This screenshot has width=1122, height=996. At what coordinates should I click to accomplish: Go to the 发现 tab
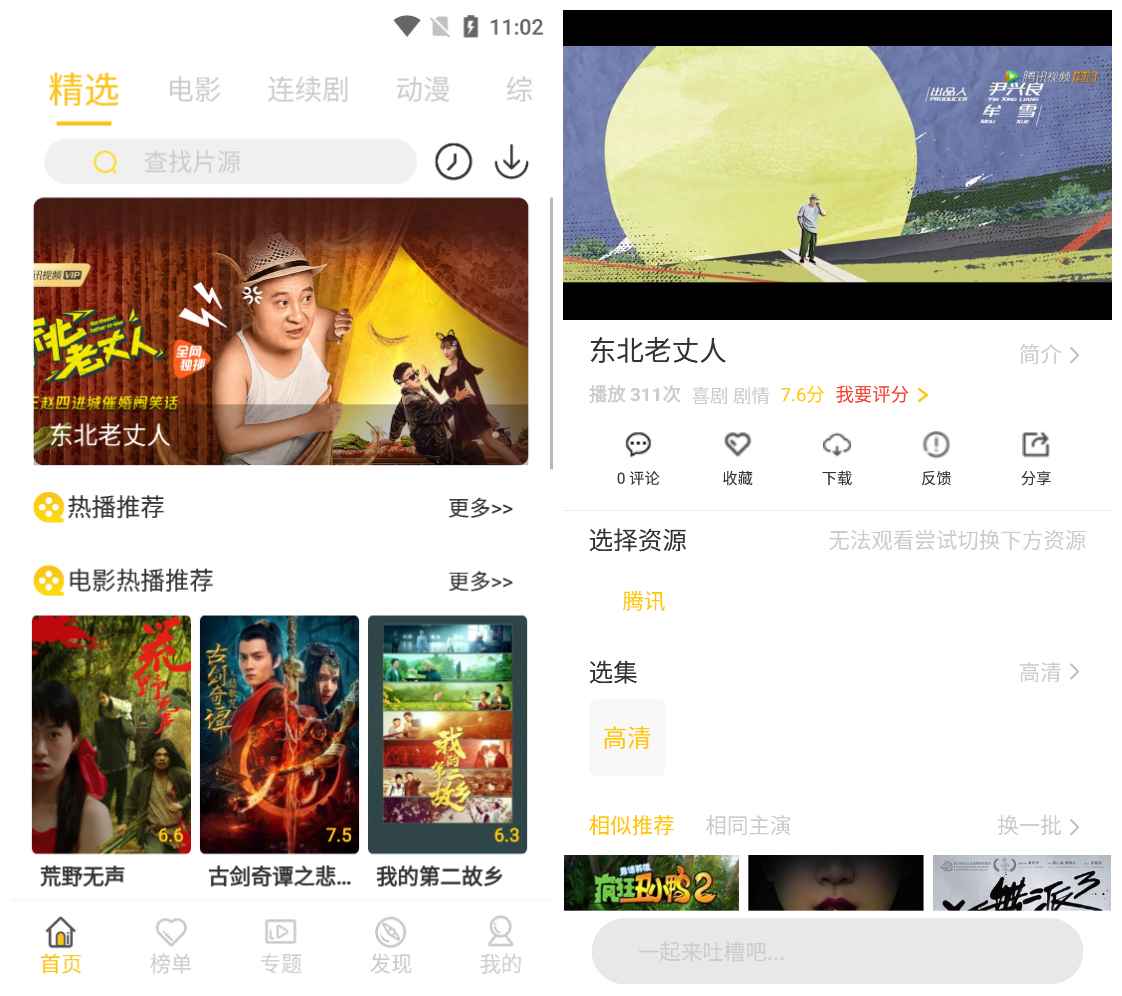pos(390,946)
